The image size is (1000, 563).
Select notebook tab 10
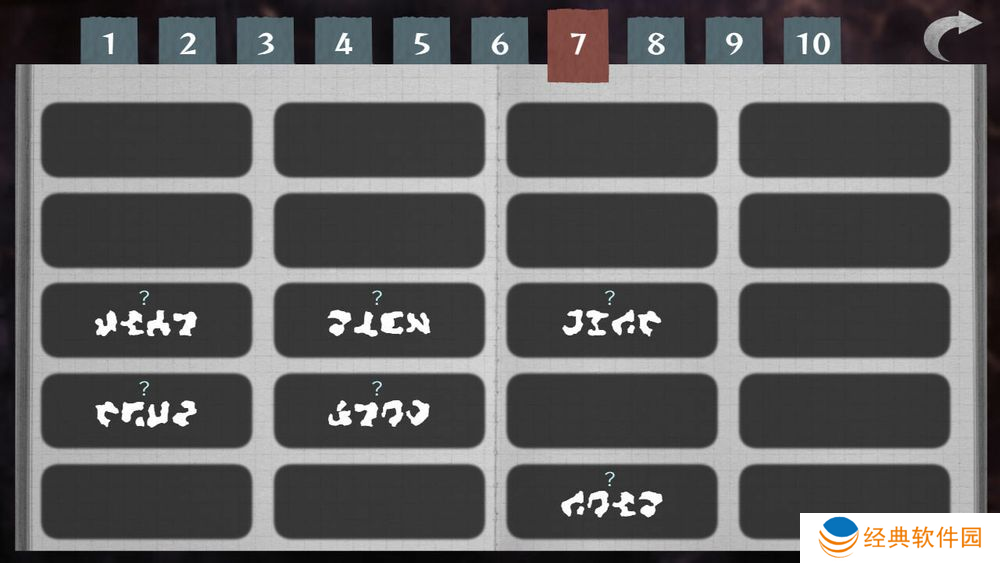[812, 43]
